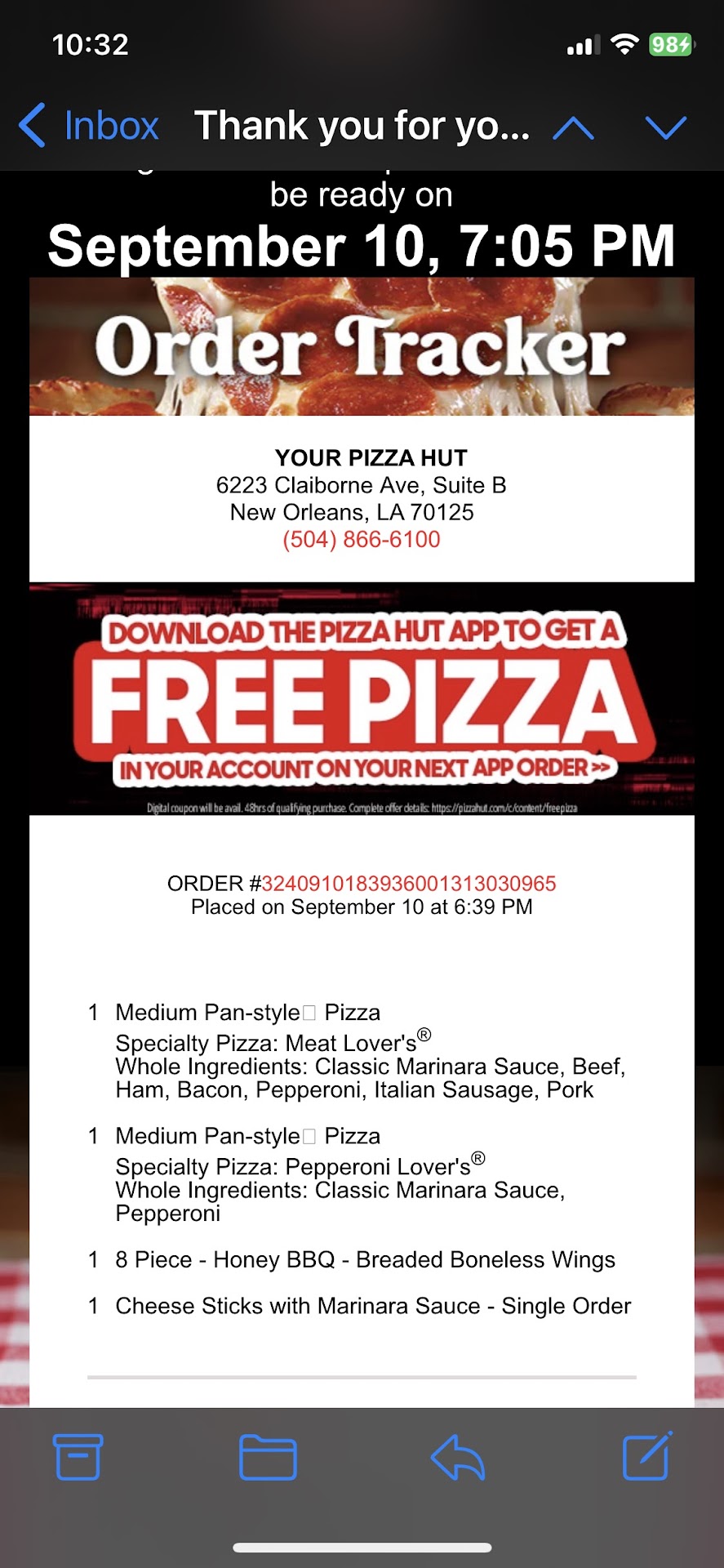This screenshot has height=1568, width=724.
Task: Open the order number link
Action: tap(408, 884)
